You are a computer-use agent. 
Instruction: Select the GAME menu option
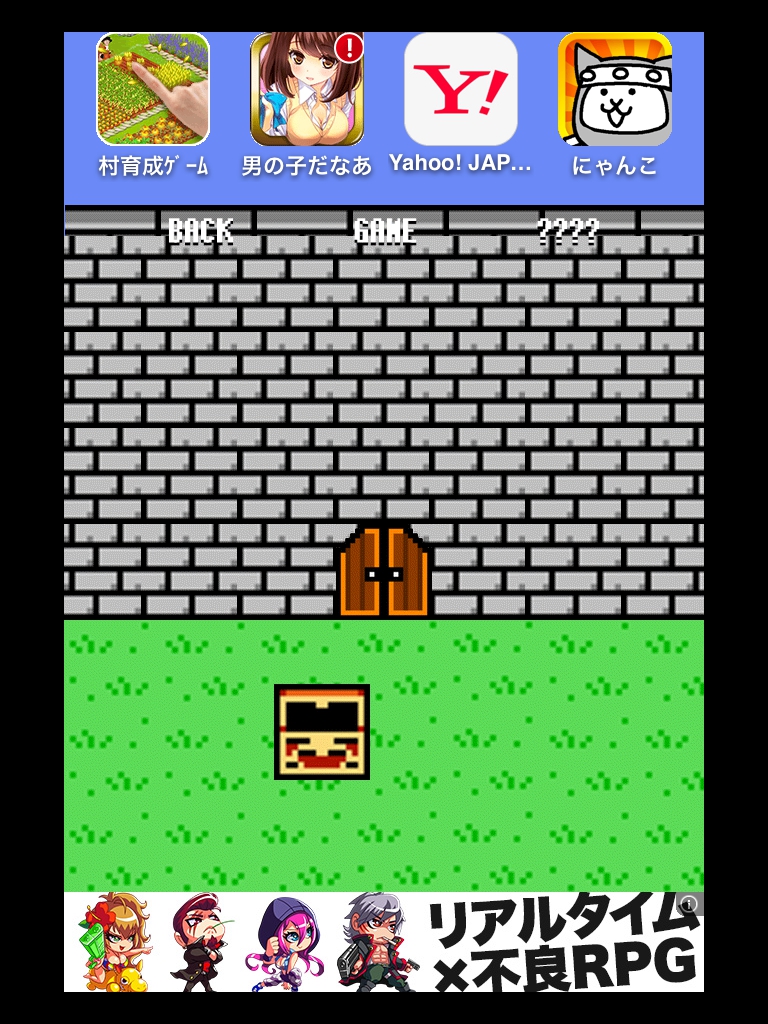(x=385, y=232)
